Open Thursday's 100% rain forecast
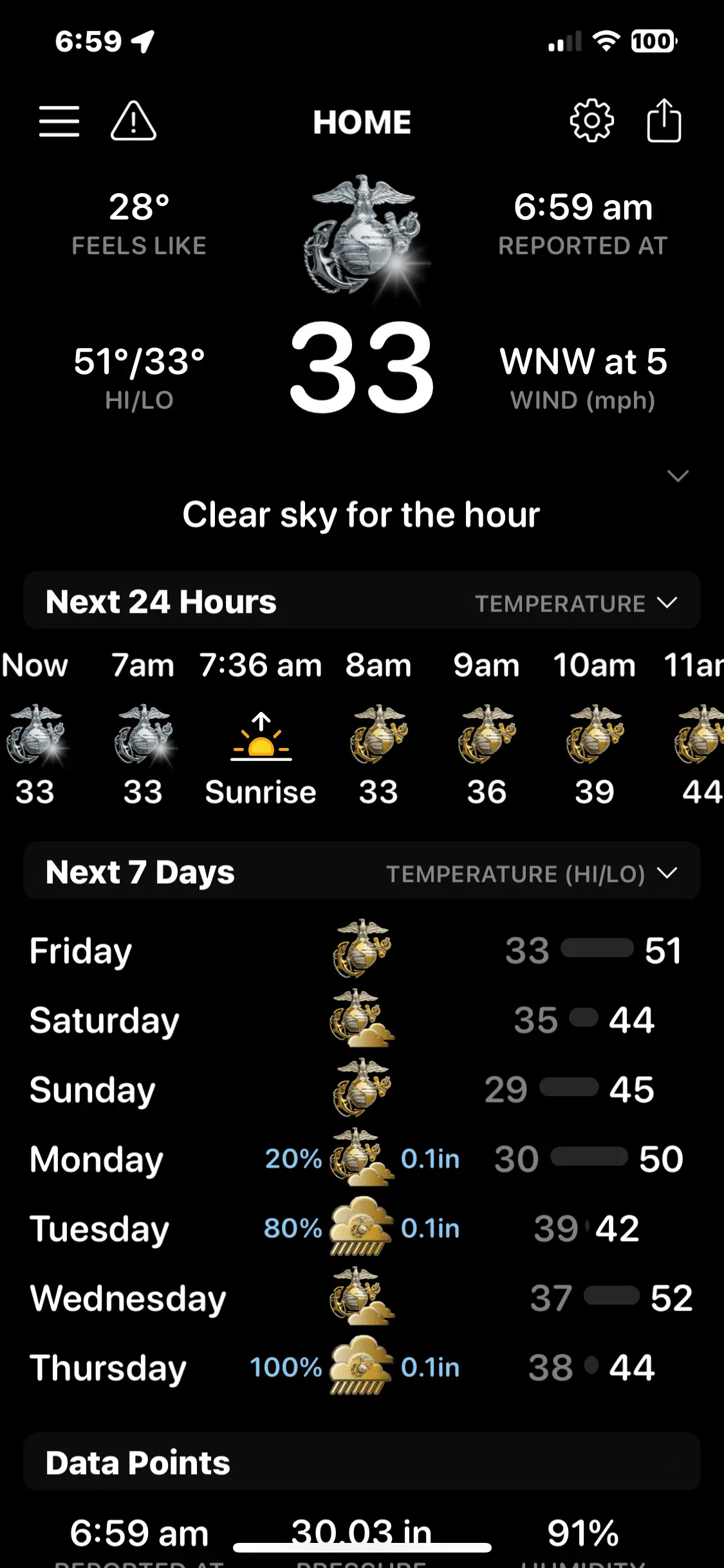 (x=362, y=1368)
